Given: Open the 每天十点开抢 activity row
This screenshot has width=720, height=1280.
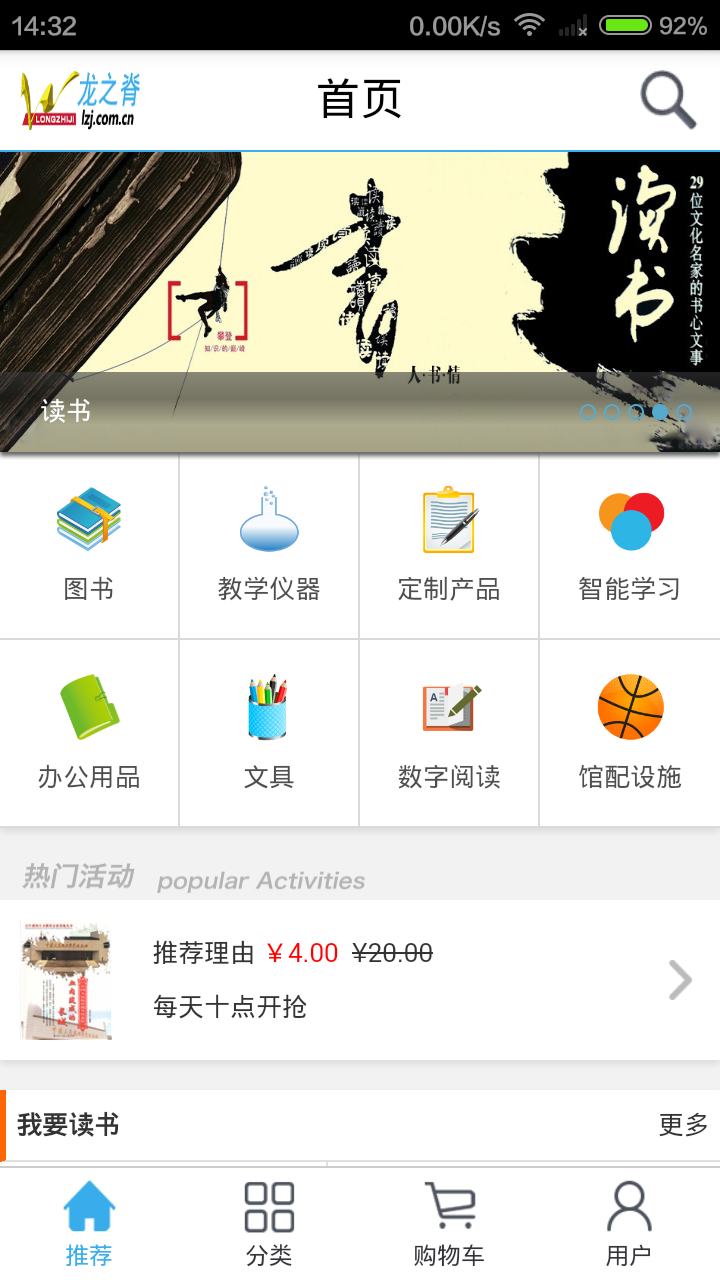Looking at the screenshot, I should (360, 980).
